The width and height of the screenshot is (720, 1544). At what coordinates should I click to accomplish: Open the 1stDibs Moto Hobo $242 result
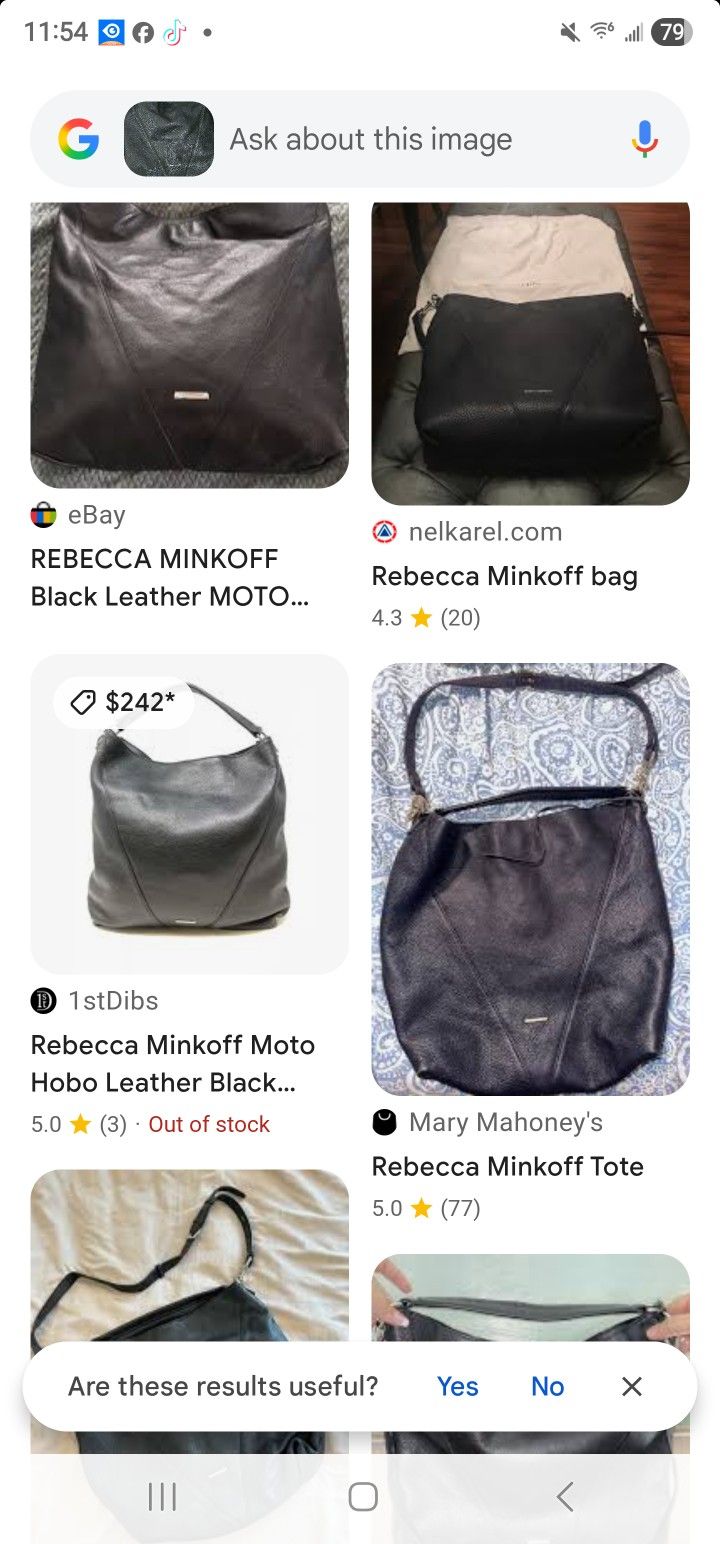[189, 815]
